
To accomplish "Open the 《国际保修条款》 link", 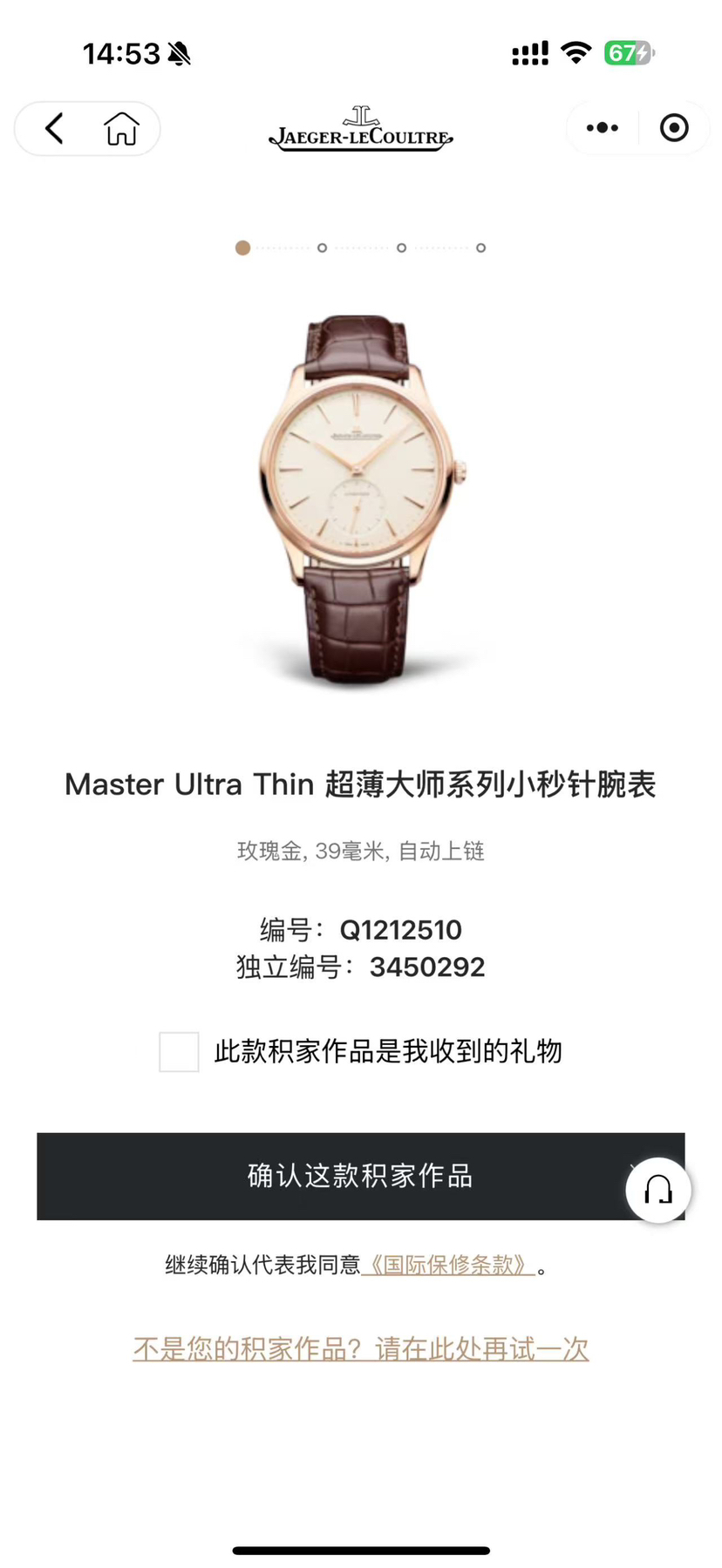I will (x=448, y=1265).
